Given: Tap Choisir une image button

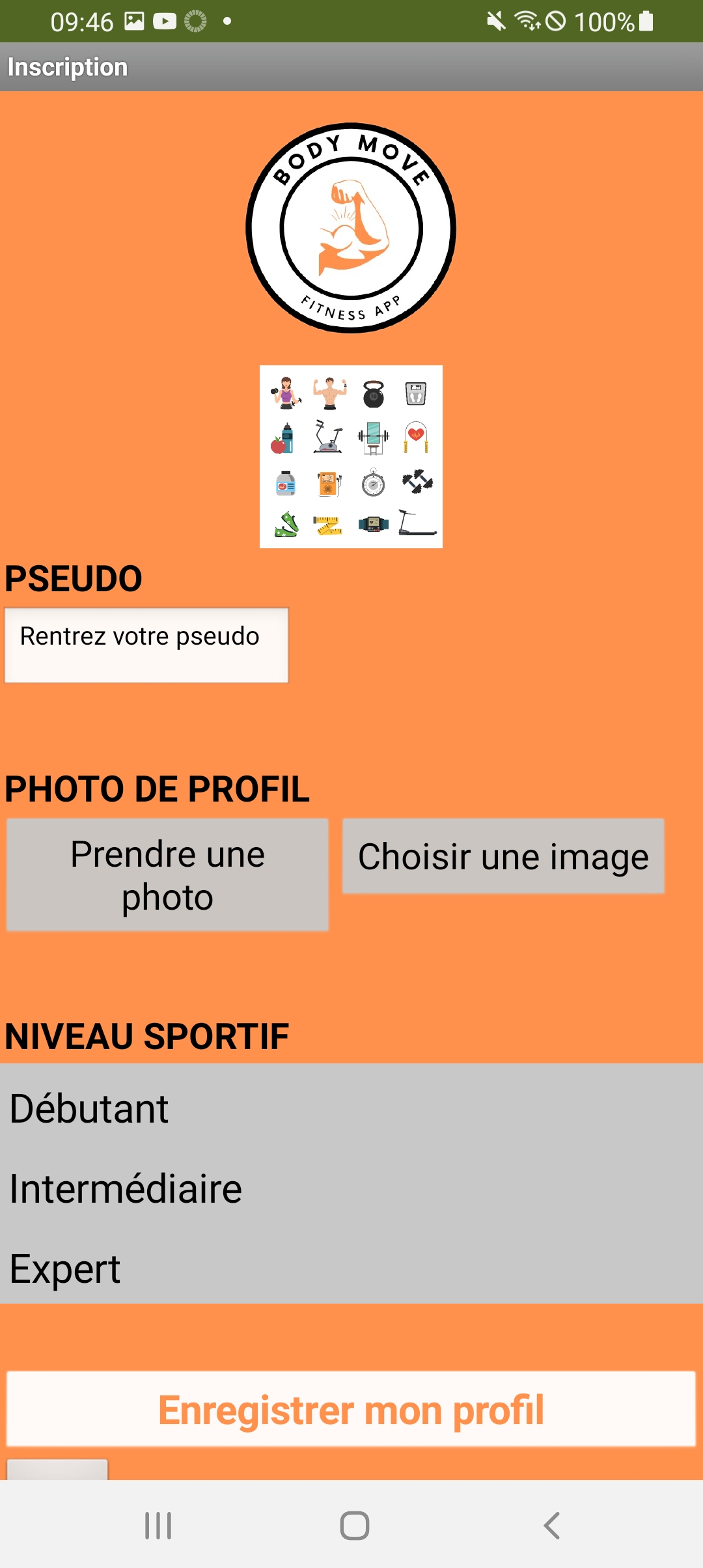Looking at the screenshot, I should (x=503, y=856).
